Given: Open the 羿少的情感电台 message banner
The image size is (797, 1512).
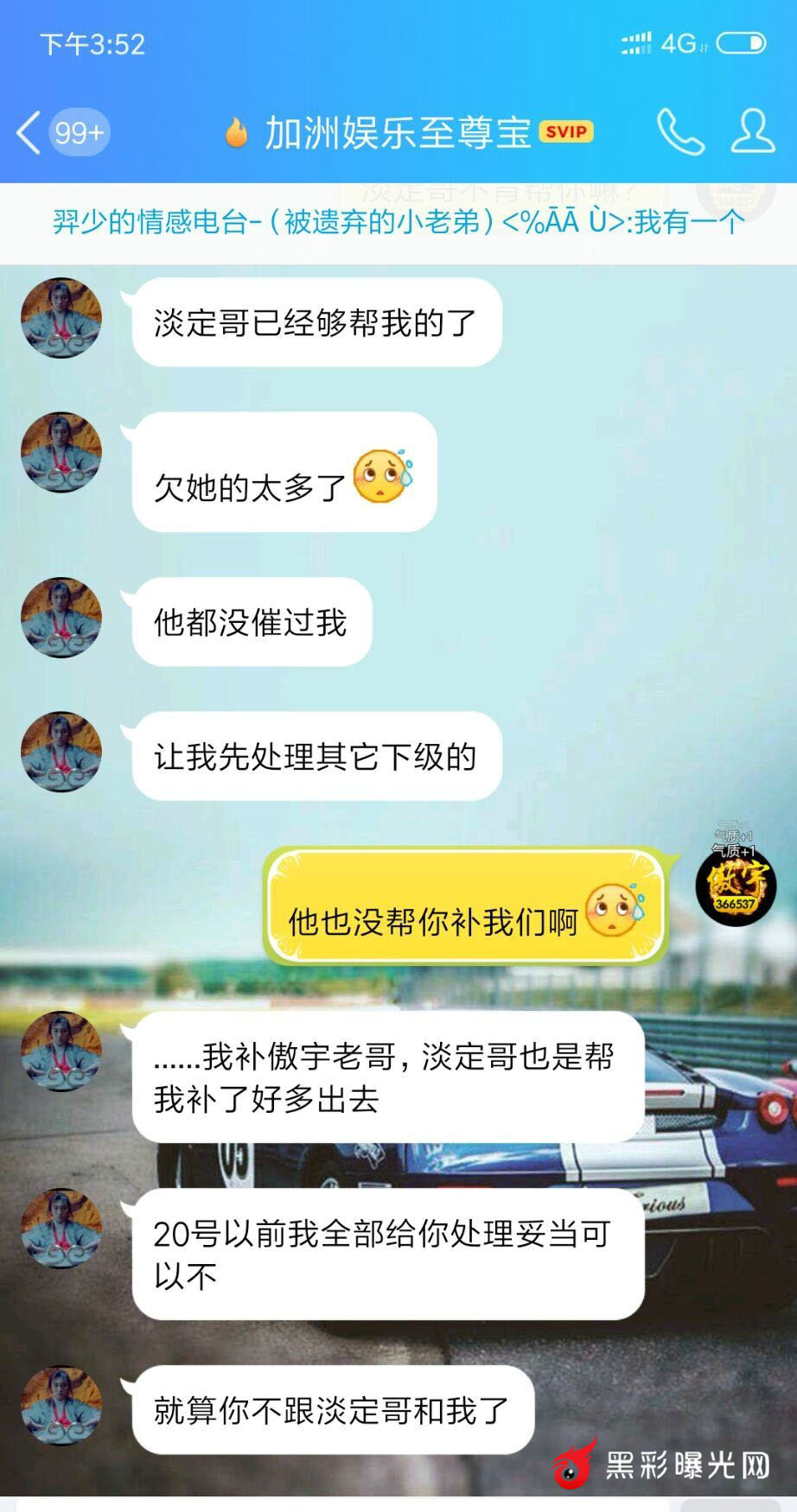Looking at the screenshot, I should coord(398,222).
